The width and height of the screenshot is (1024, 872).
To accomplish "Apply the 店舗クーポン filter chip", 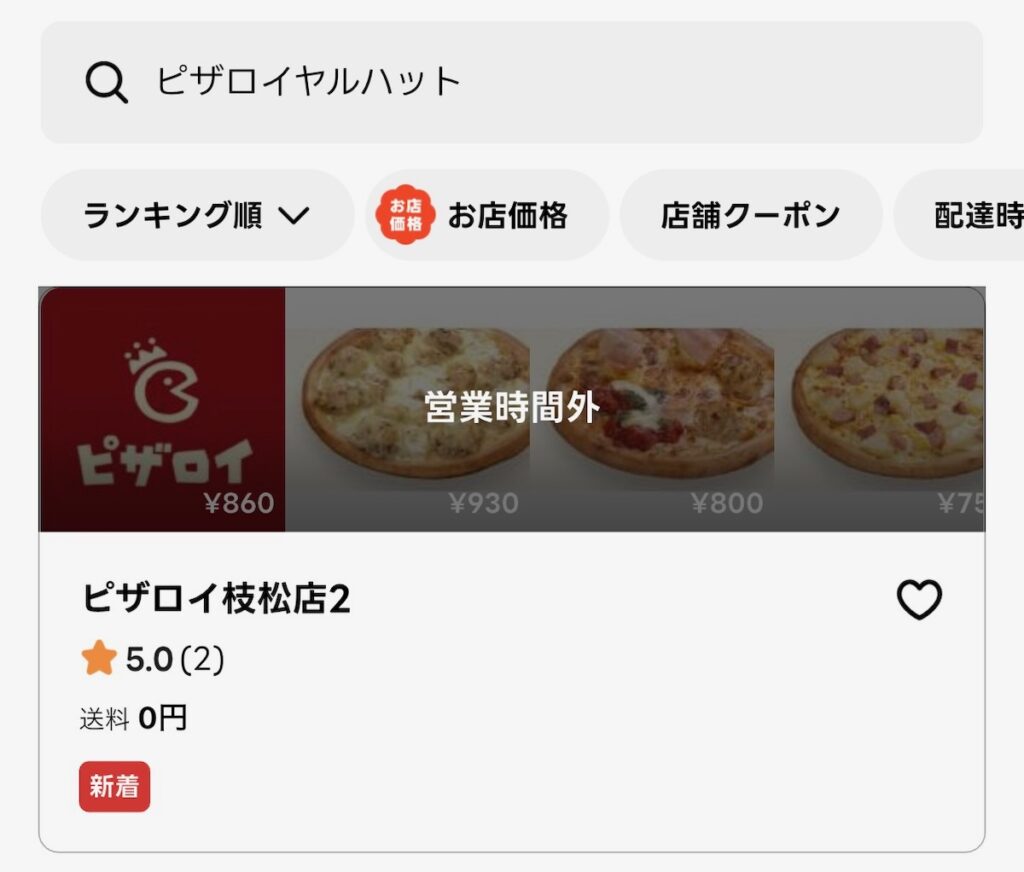I will (750, 215).
